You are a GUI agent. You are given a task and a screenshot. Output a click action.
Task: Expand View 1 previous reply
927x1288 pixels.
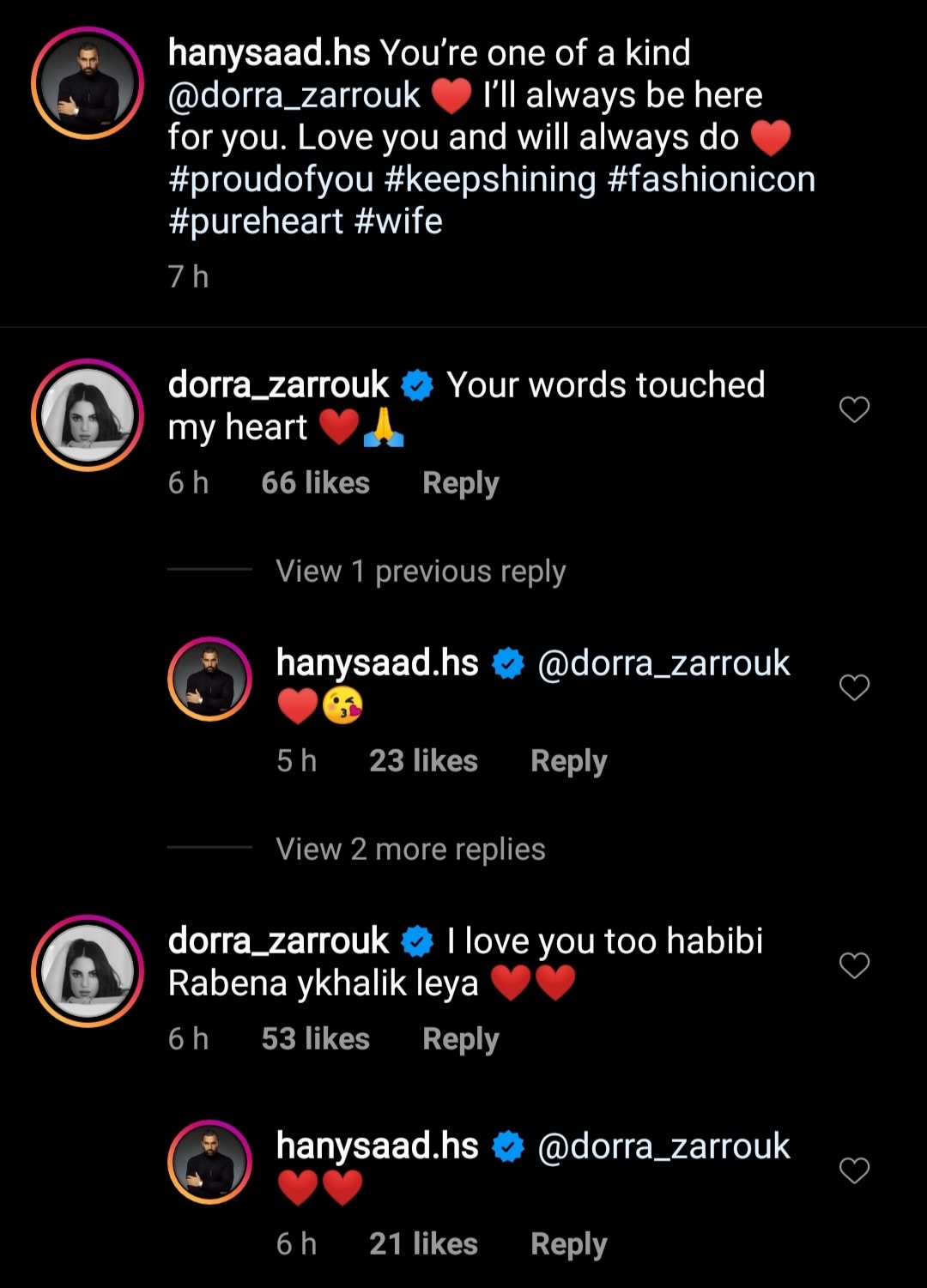click(421, 571)
